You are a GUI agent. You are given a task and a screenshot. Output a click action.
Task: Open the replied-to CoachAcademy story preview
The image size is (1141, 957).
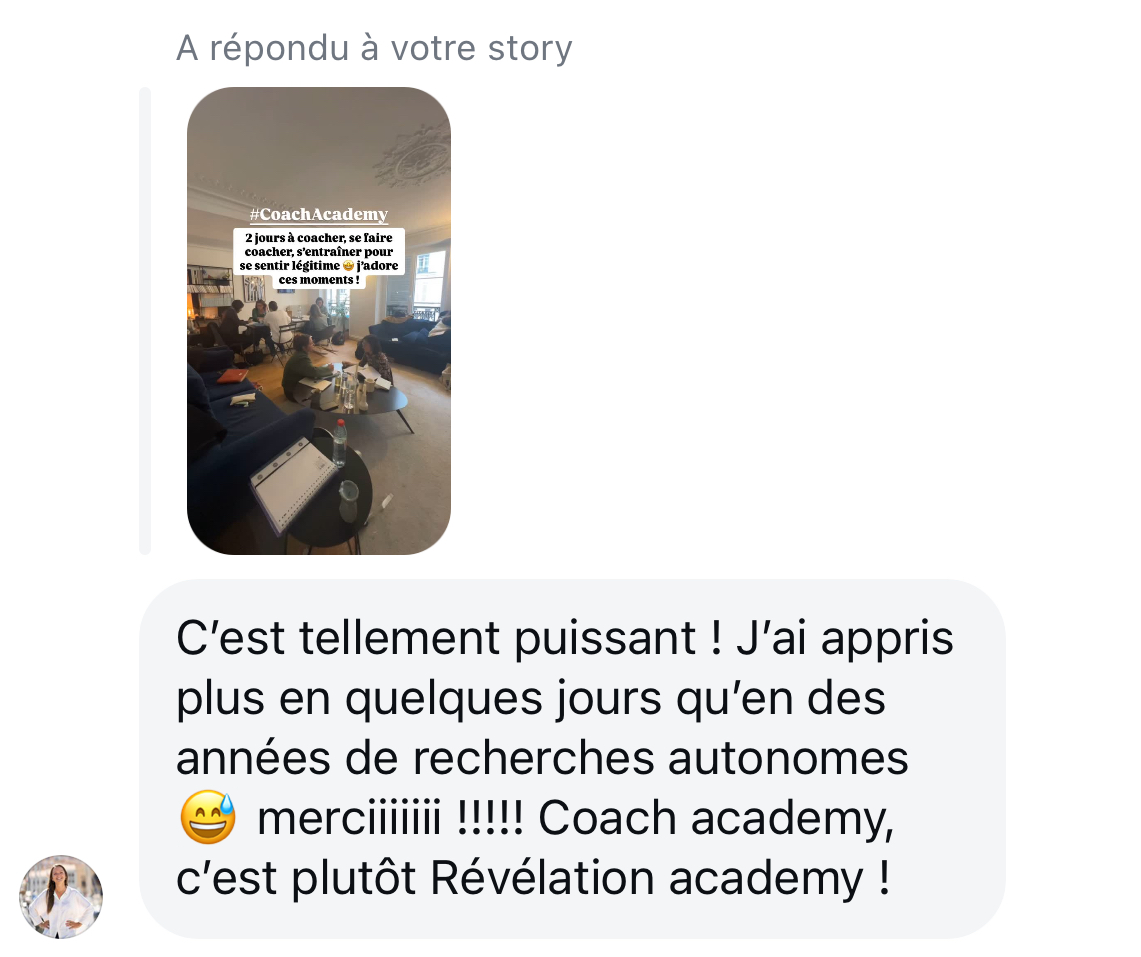coord(319,320)
